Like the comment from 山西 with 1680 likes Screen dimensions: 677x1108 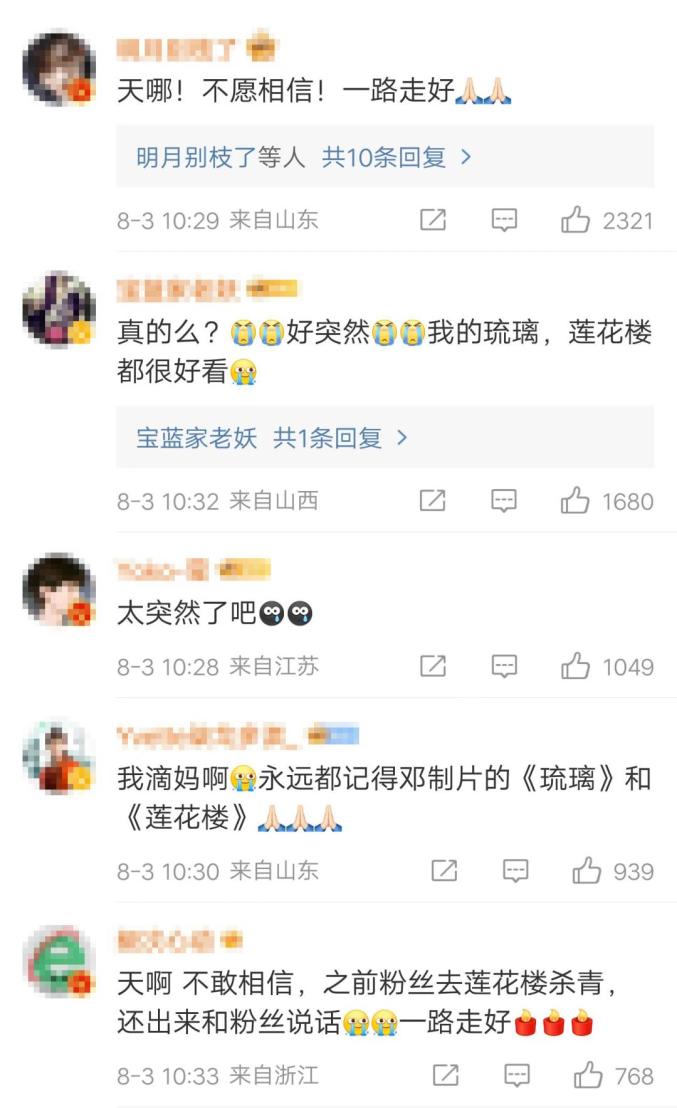[x=576, y=501]
